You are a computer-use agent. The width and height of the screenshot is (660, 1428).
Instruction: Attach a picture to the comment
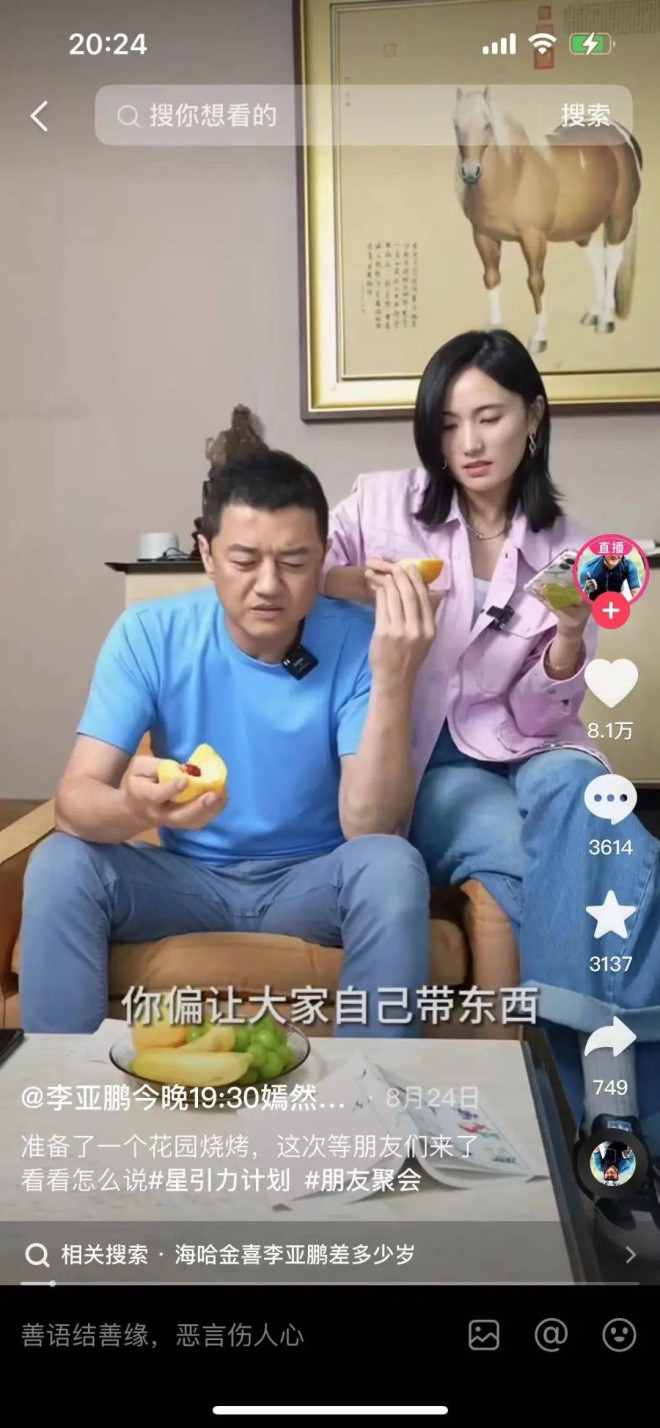click(484, 1335)
